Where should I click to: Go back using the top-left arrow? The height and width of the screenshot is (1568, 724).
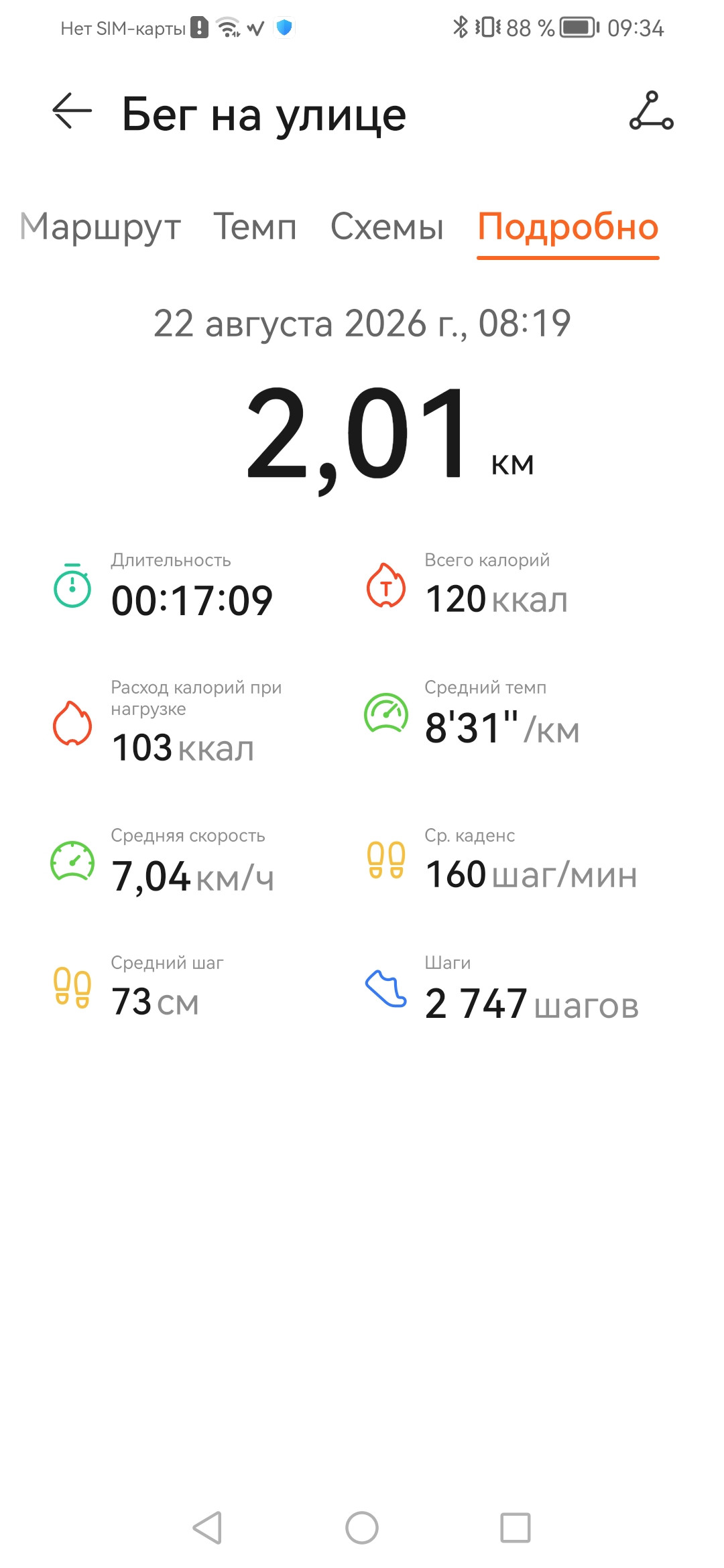pyautogui.click(x=72, y=111)
